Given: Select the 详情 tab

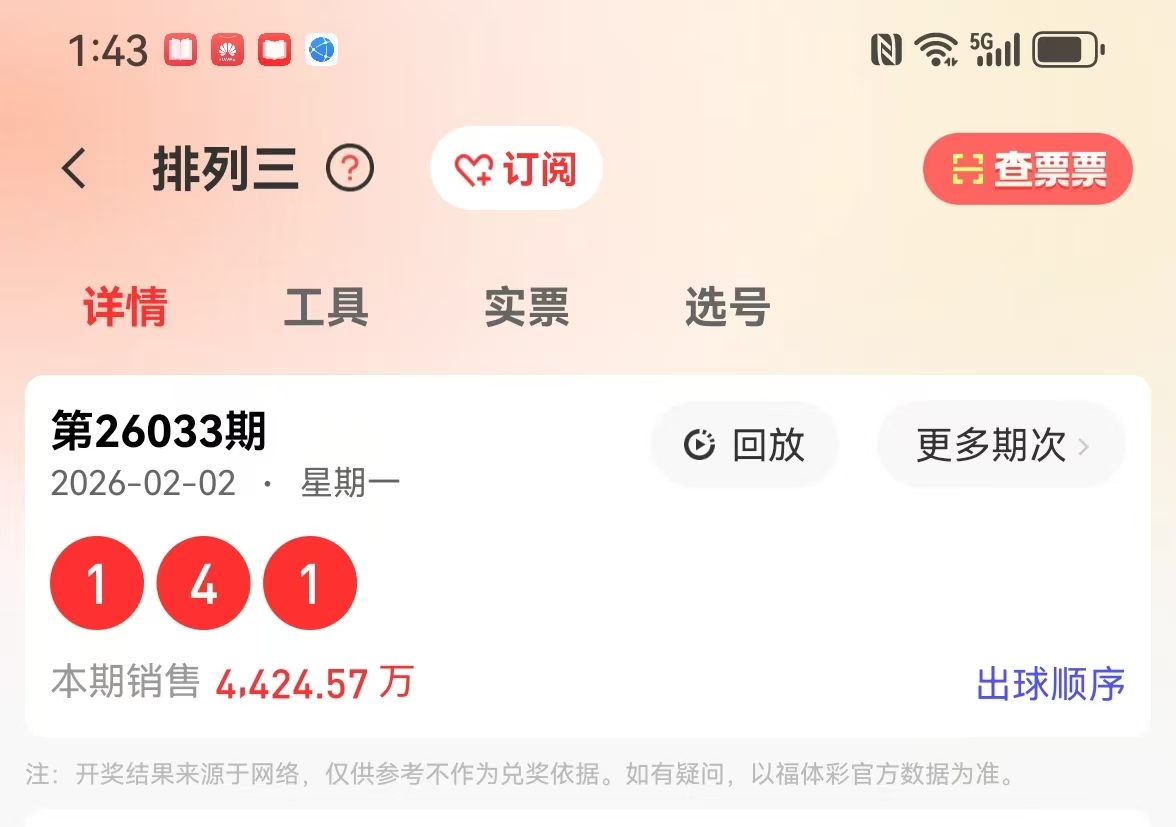Looking at the screenshot, I should [125, 307].
